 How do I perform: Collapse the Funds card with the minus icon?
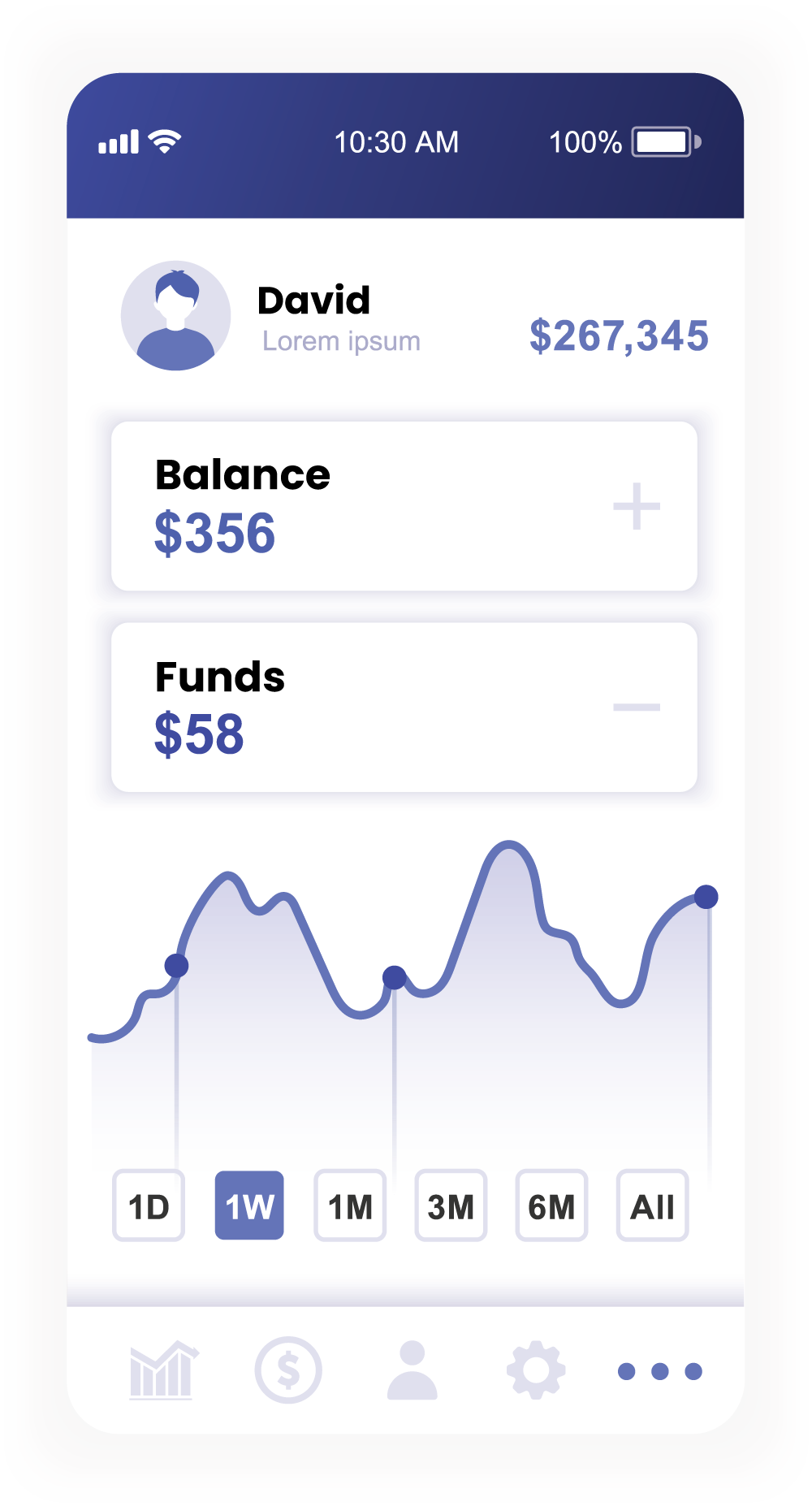point(637,708)
